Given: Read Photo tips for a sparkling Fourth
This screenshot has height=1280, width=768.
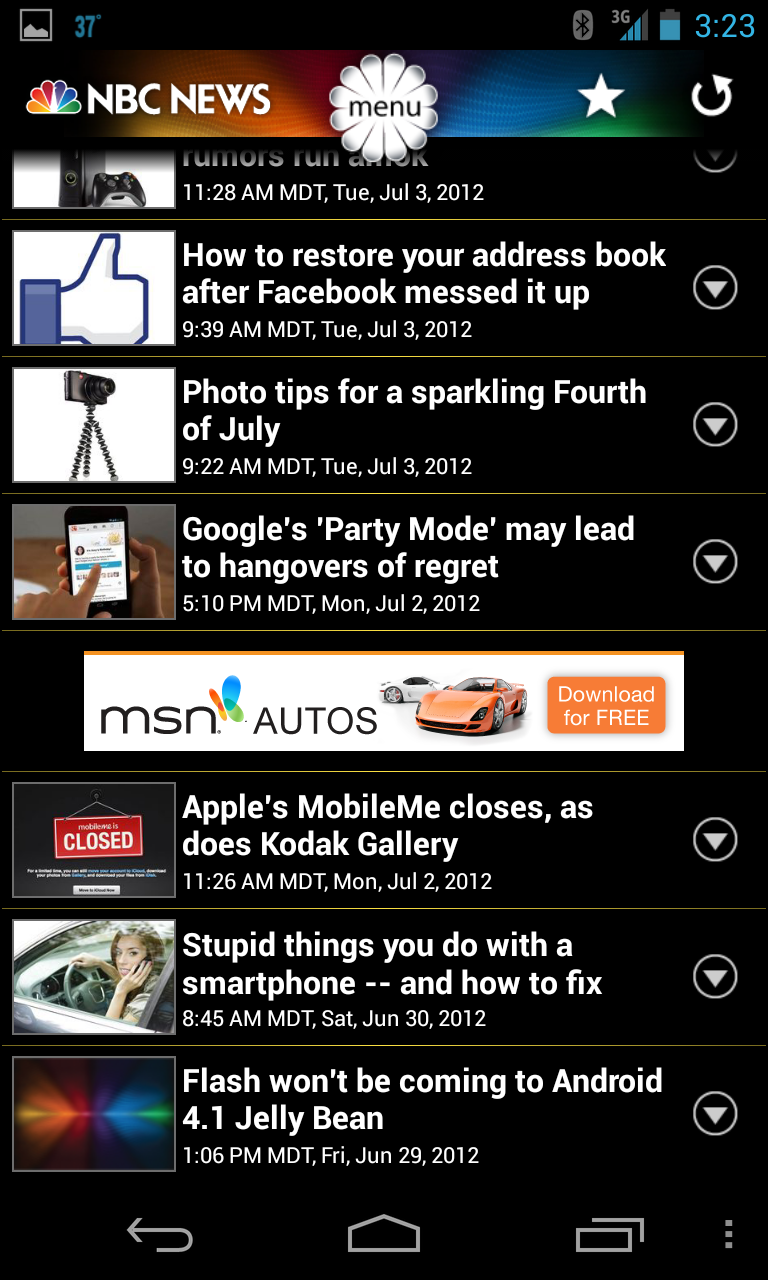Looking at the screenshot, I should pos(414,411).
